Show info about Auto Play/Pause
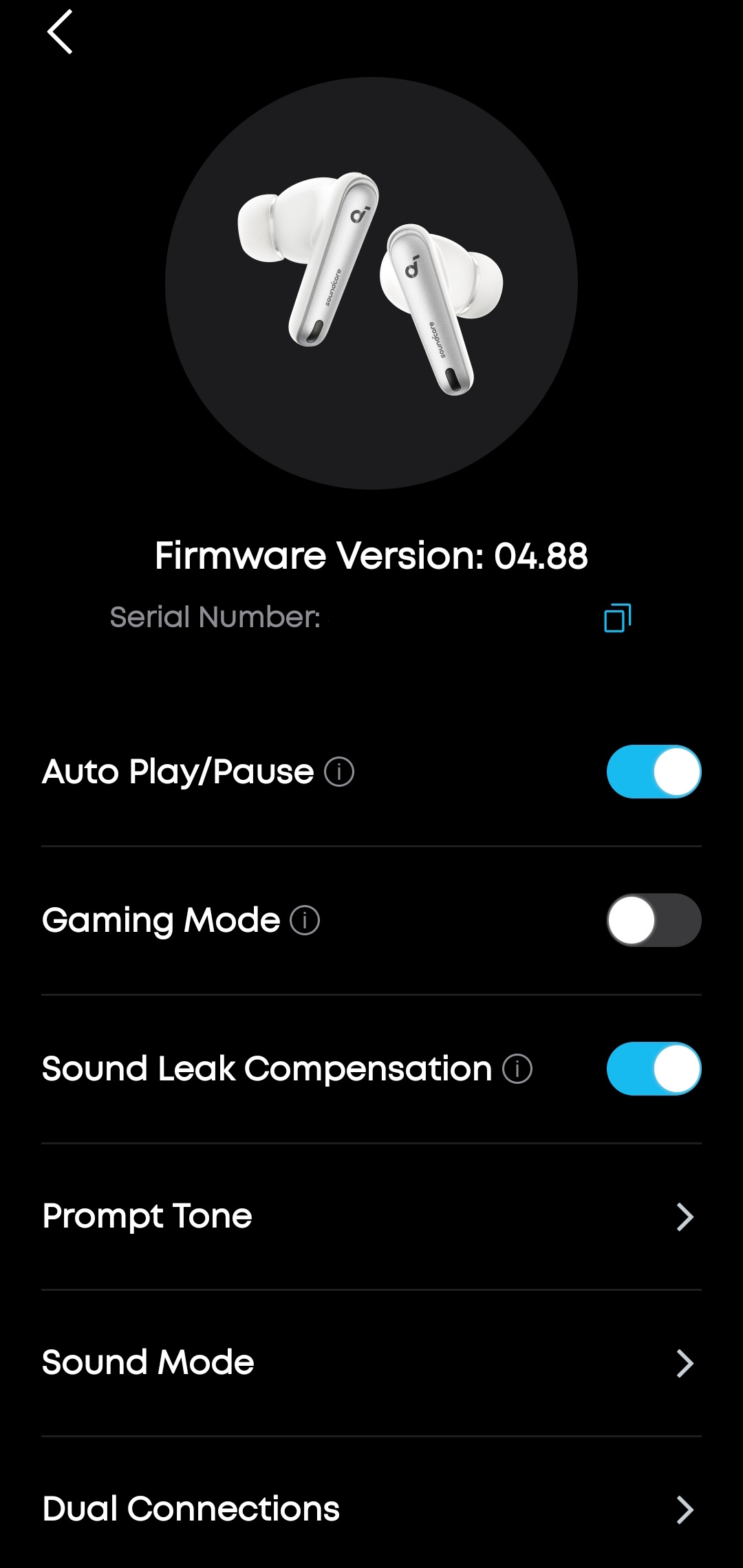The width and height of the screenshot is (743, 1568). click(339, 772)
